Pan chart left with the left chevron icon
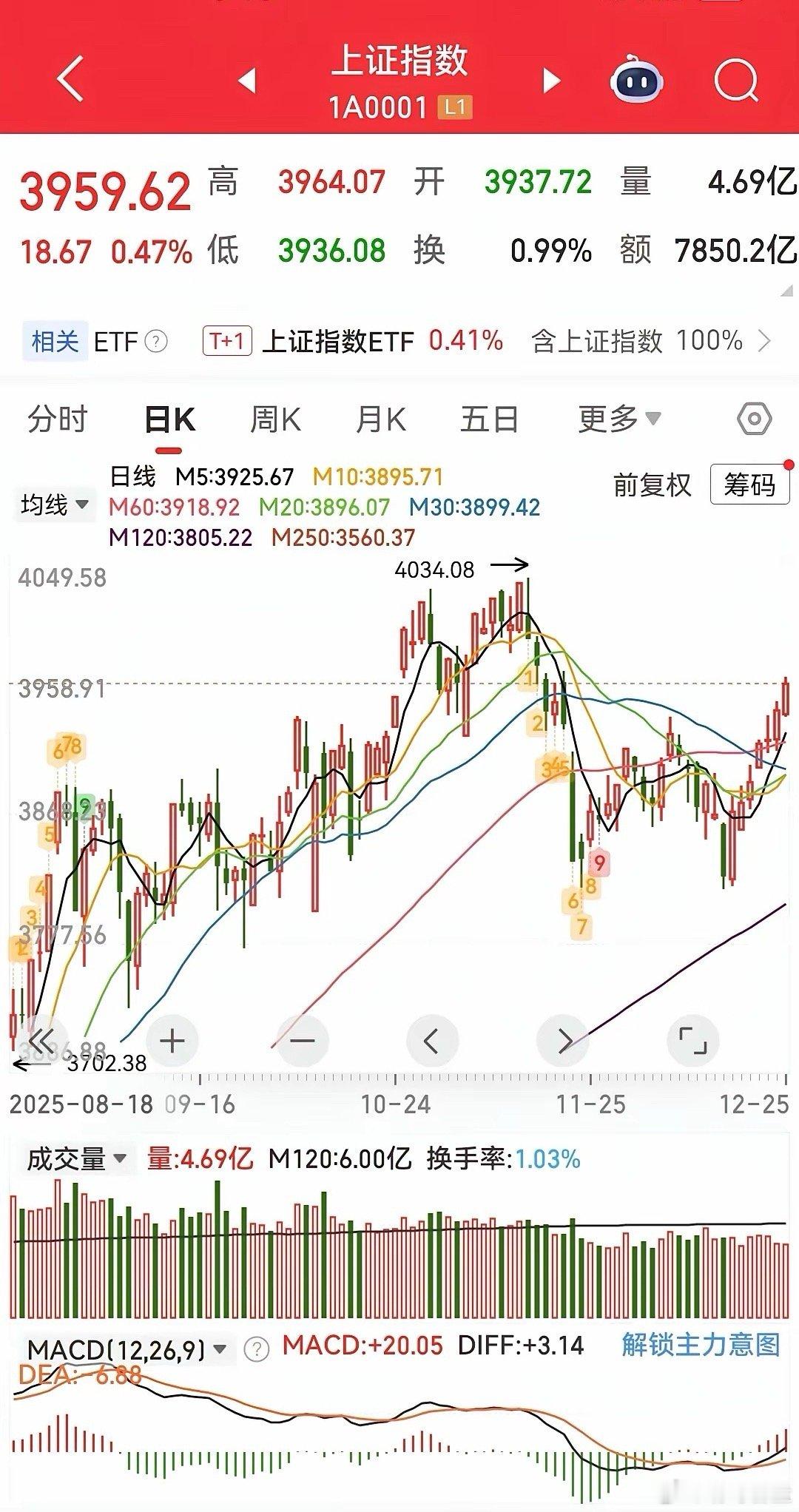This screenshot has height=1512, width=799. point(433,1040)
